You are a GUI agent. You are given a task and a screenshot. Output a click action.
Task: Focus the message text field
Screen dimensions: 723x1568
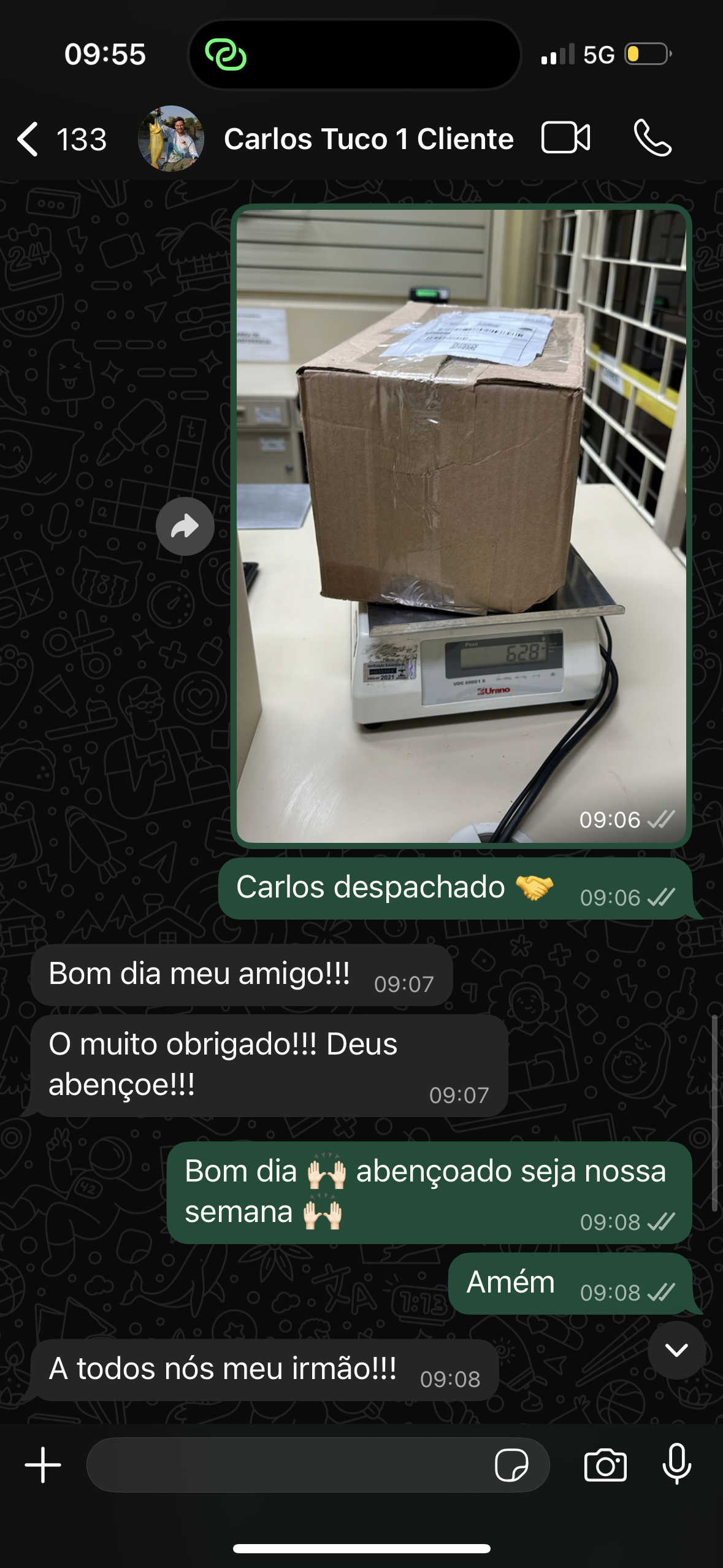288,1466
